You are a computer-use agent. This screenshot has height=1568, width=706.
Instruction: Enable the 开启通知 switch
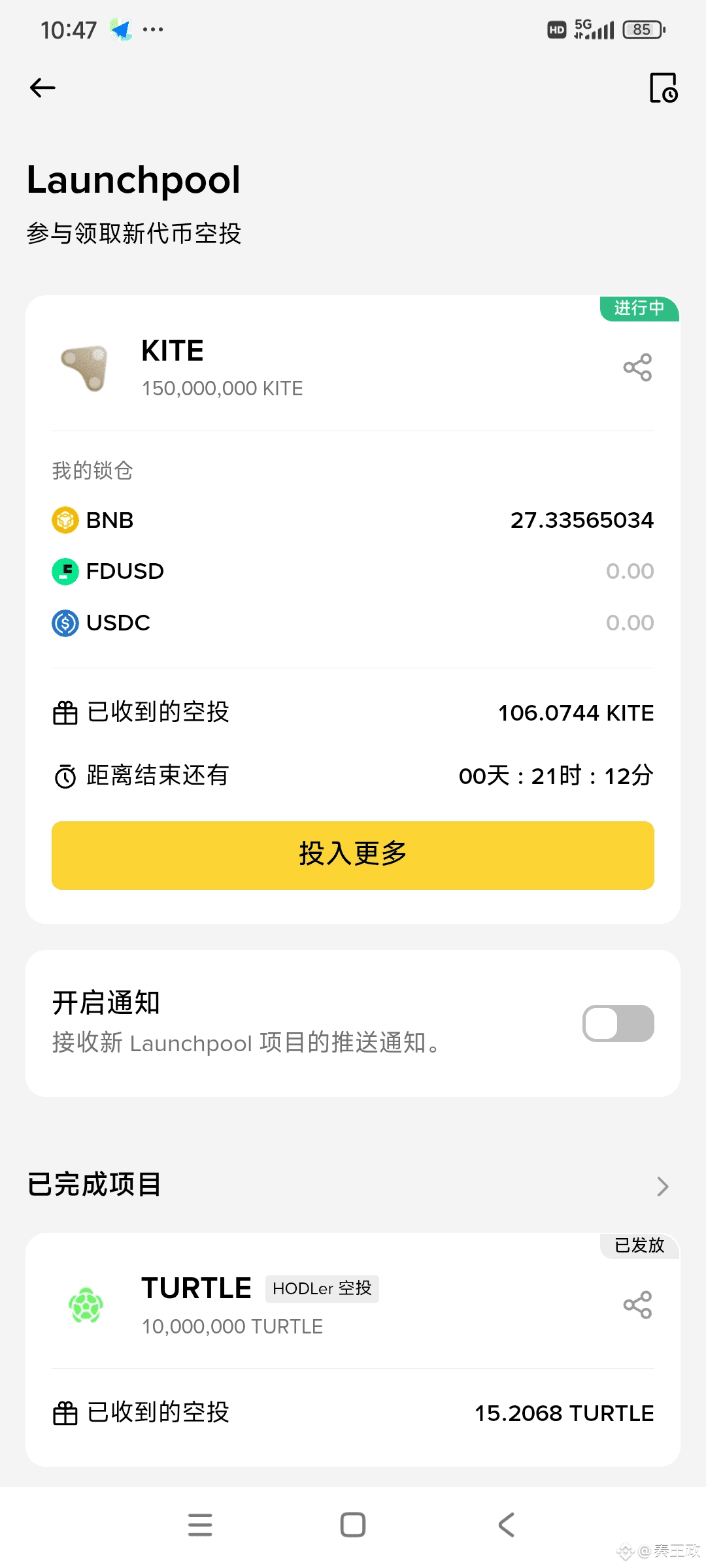(x=618, y=1023)
